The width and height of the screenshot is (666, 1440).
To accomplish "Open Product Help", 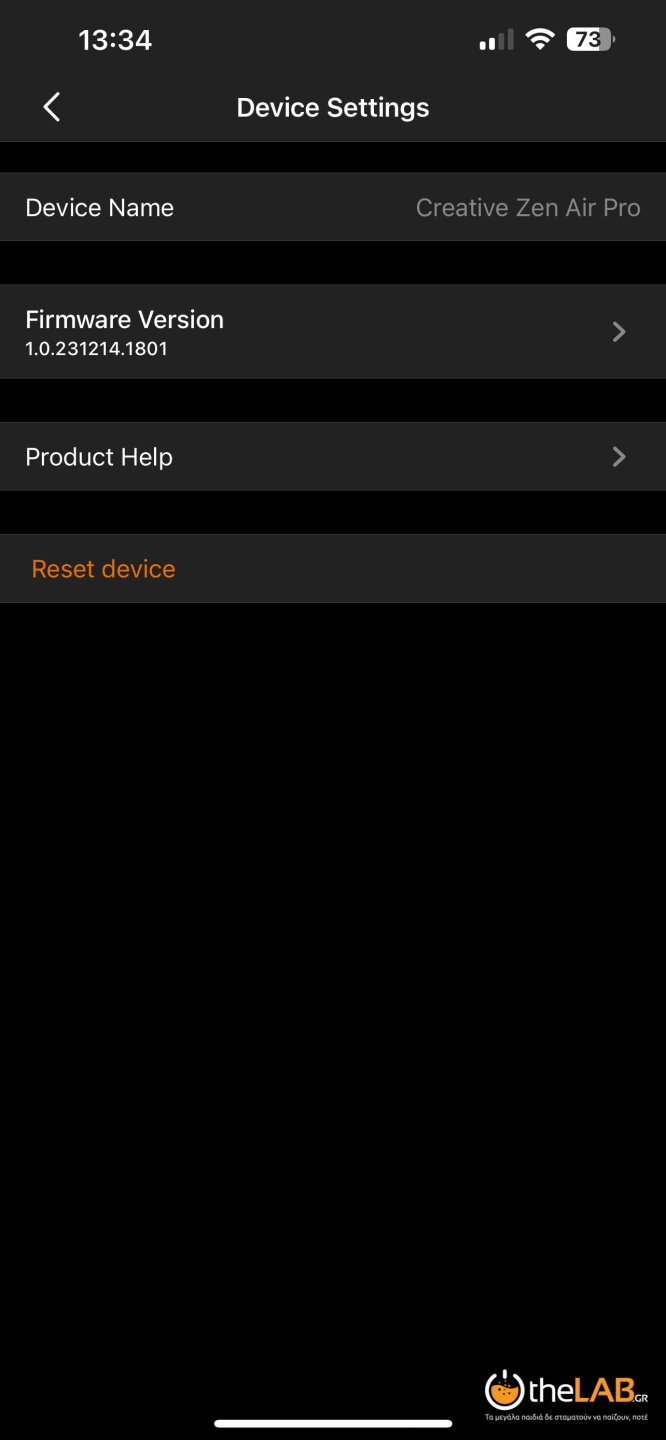I will click(332, 457).
